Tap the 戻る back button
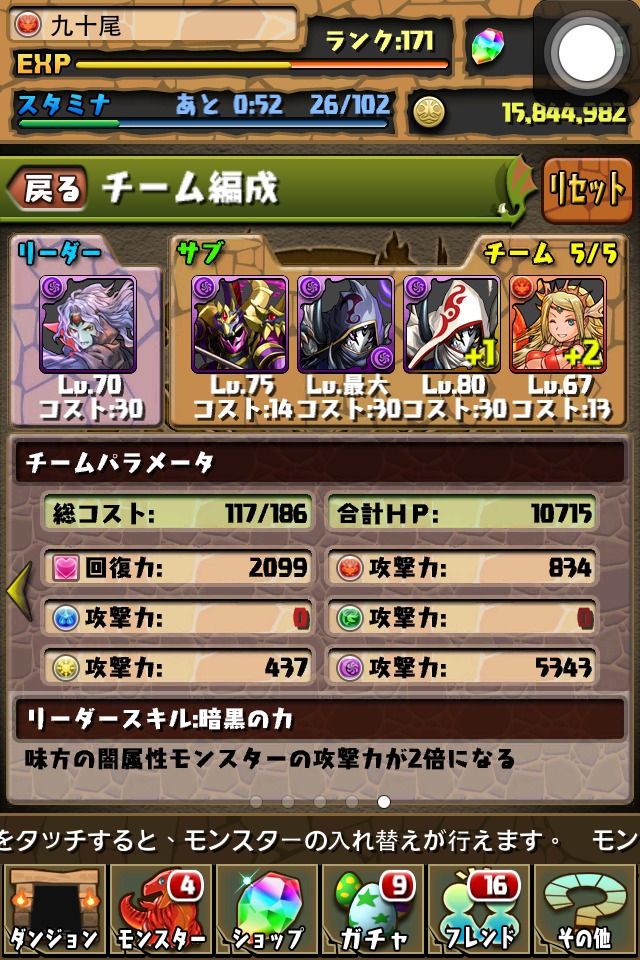This screenshot has width=640, height=960. 48,189
